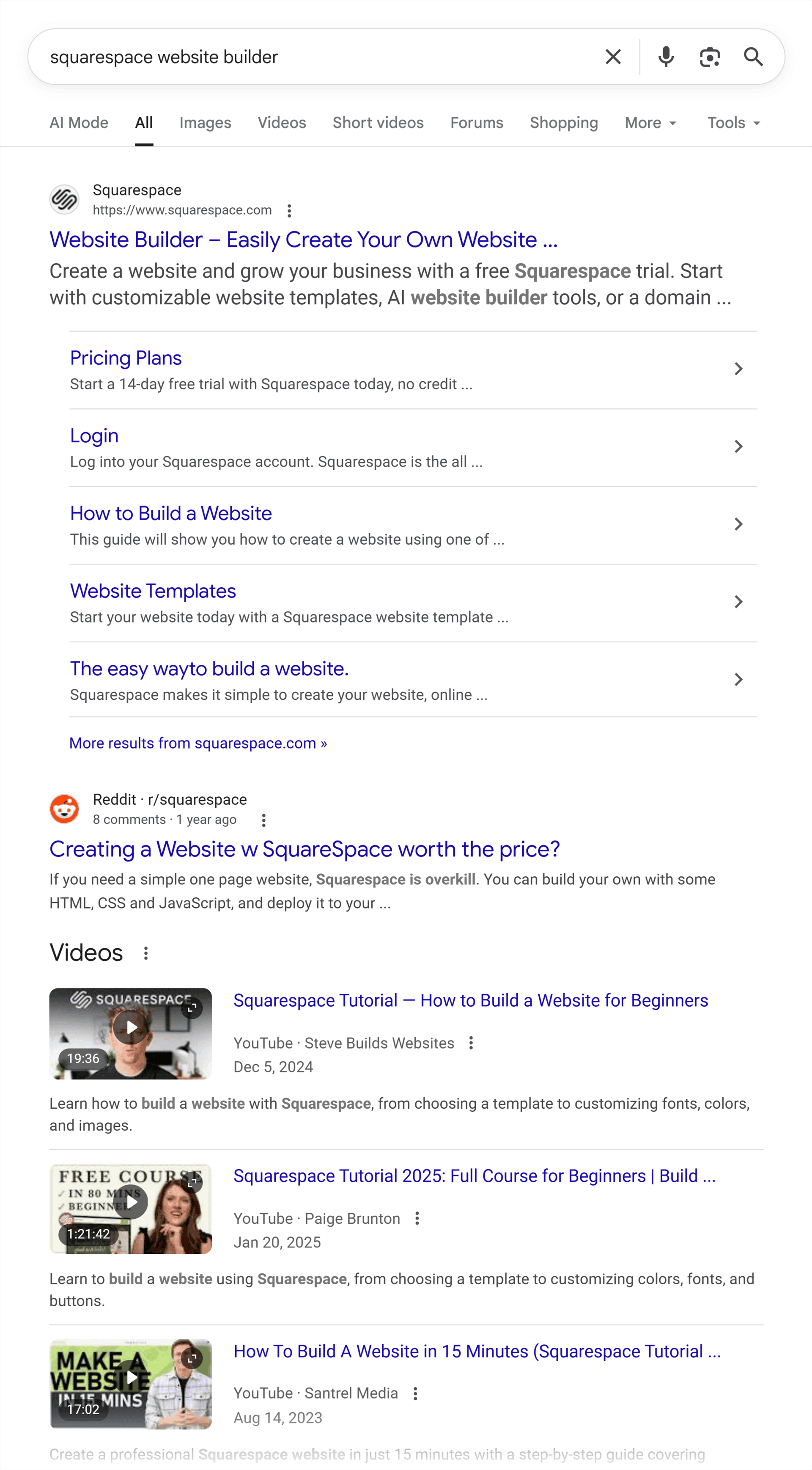Open the Website Templates sitelink
This screenshot has height=1470, width=812.
[x=153, y=591]
